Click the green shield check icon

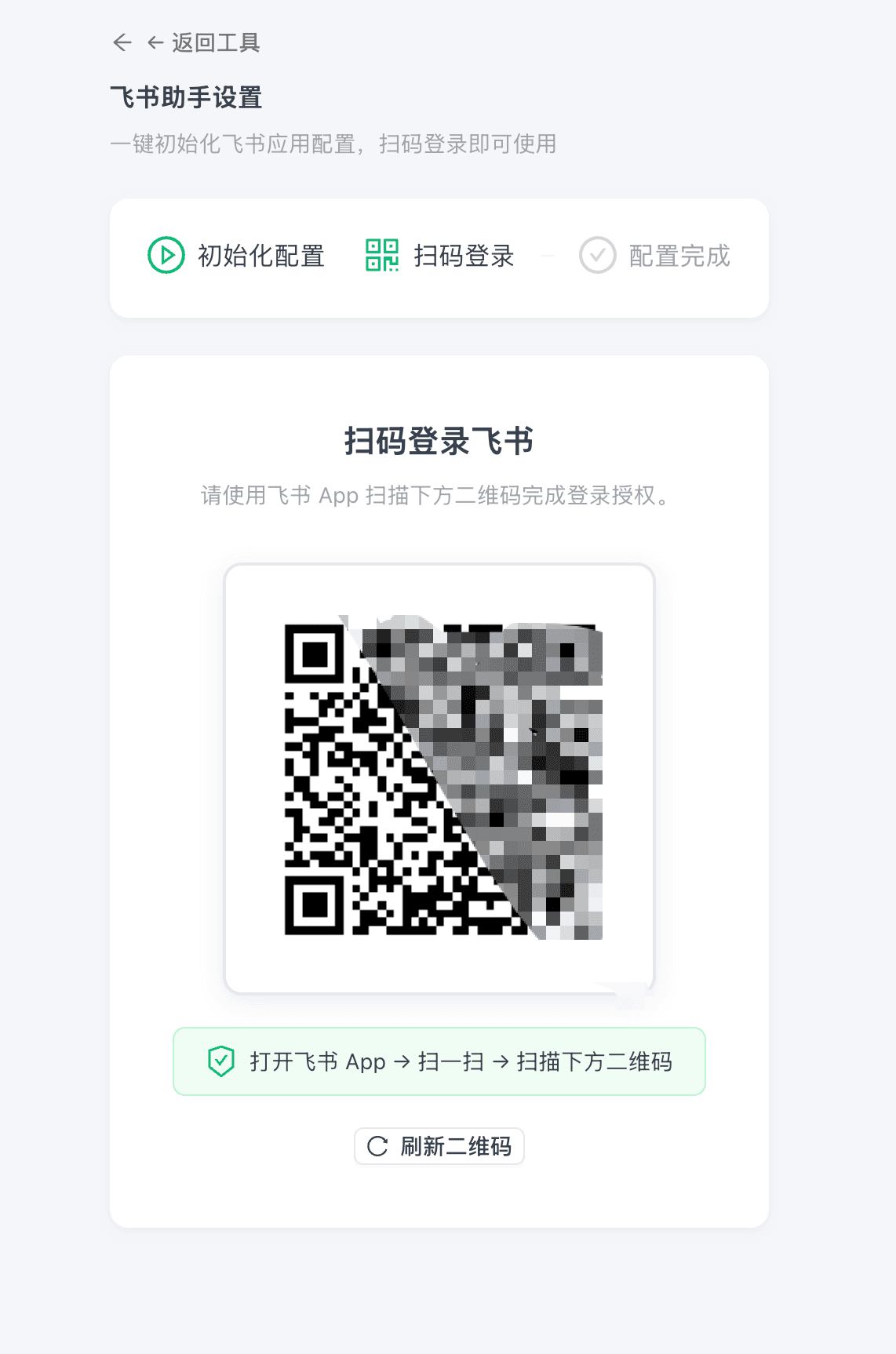tap(222, 1061)
